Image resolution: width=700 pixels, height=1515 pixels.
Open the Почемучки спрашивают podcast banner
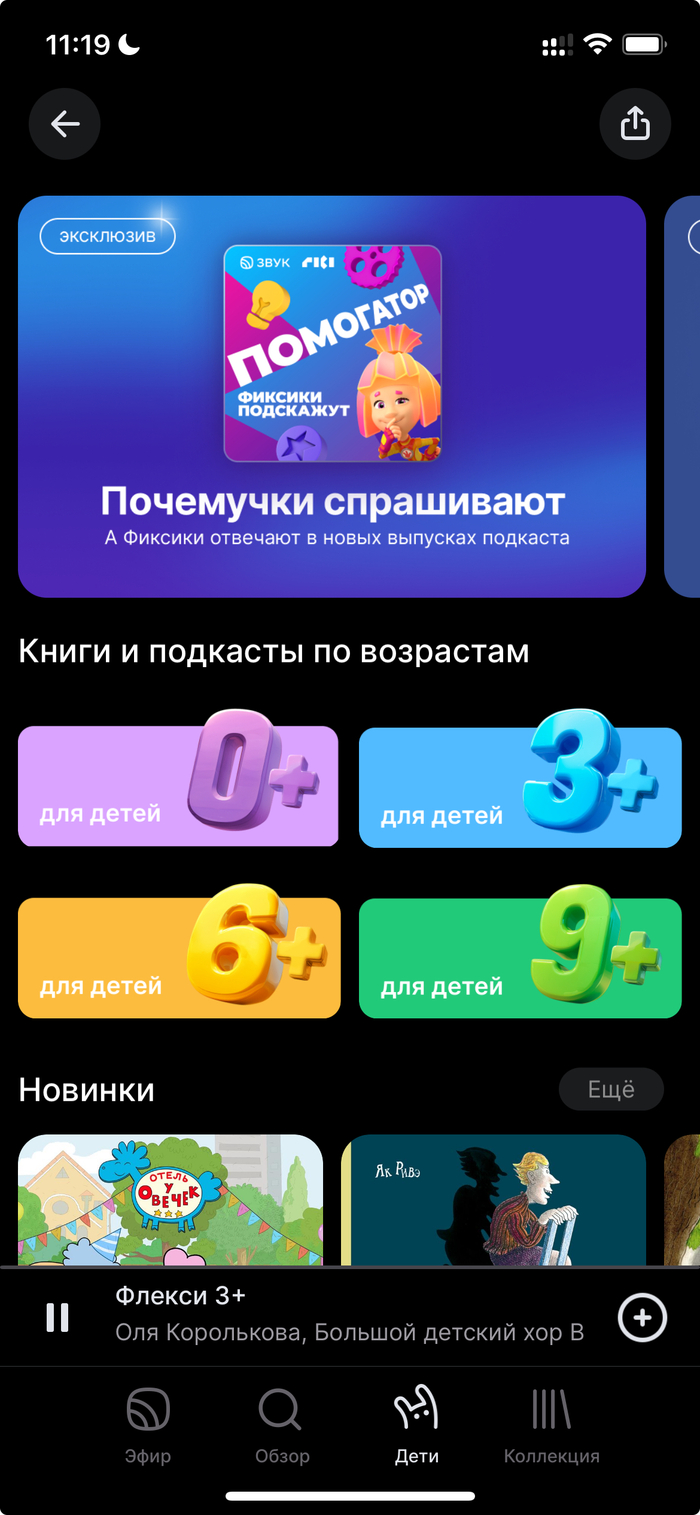[332, 396]
